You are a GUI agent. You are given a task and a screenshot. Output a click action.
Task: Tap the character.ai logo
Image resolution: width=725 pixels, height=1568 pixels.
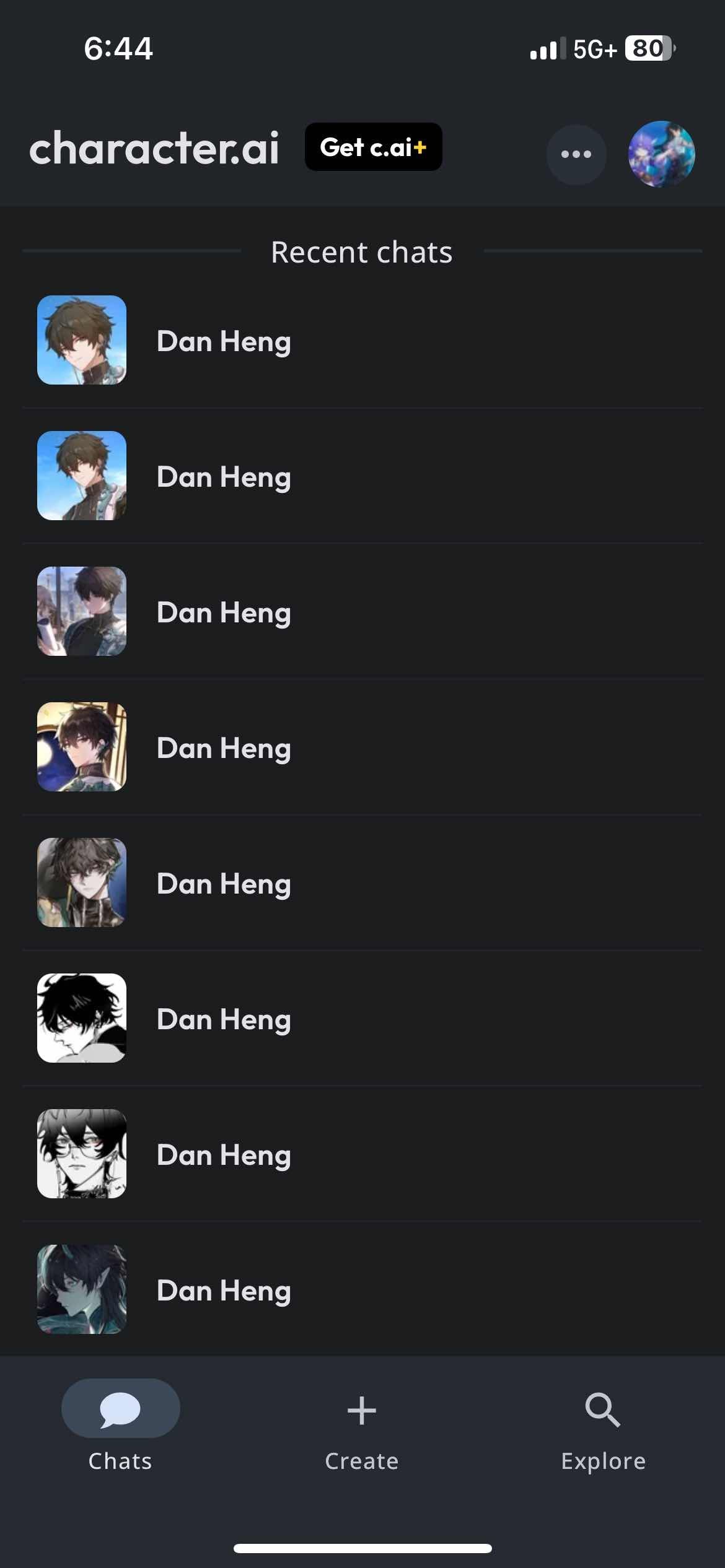pos(155,149)
